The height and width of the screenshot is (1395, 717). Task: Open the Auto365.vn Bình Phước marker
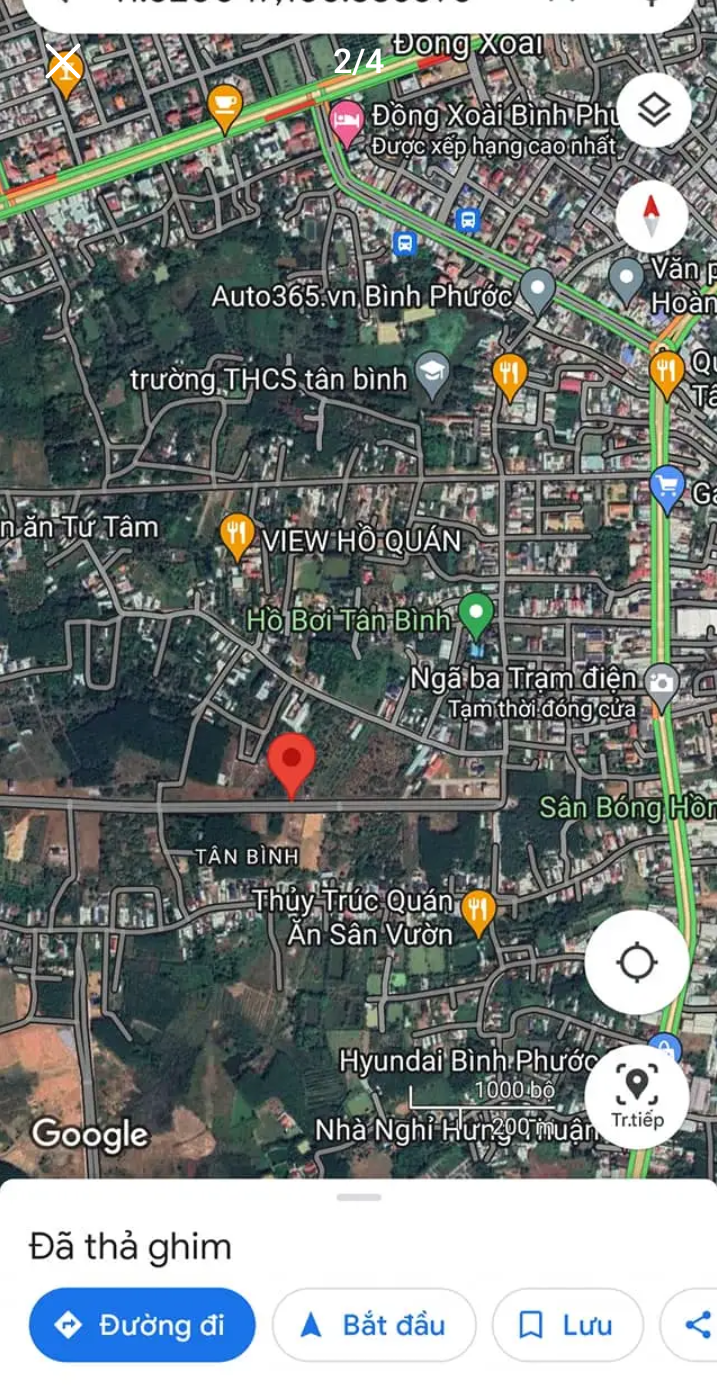[539, 292]
